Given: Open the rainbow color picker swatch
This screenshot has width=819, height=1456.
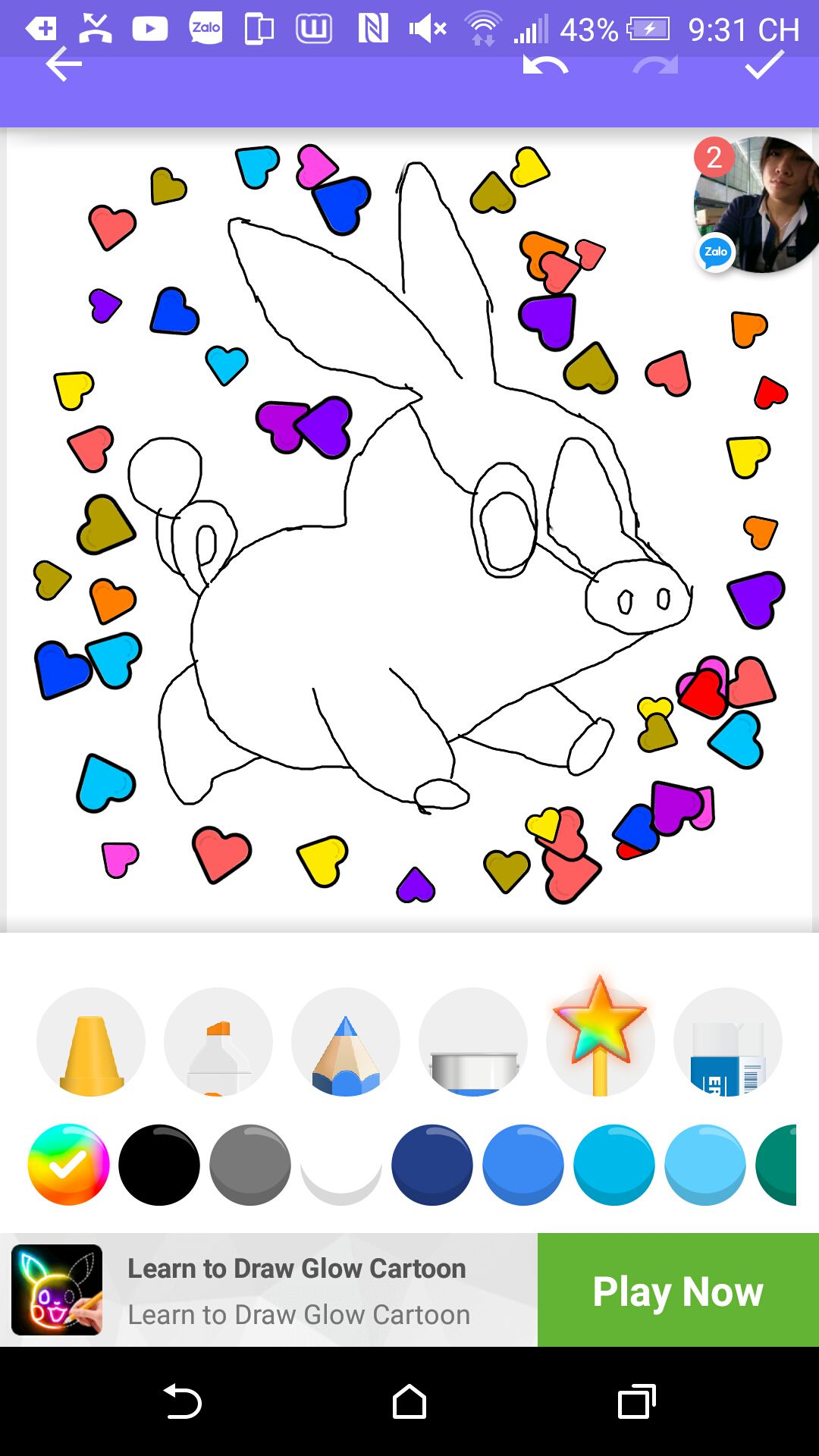Looking at the screenshot, I should [x=68, y=1165].
